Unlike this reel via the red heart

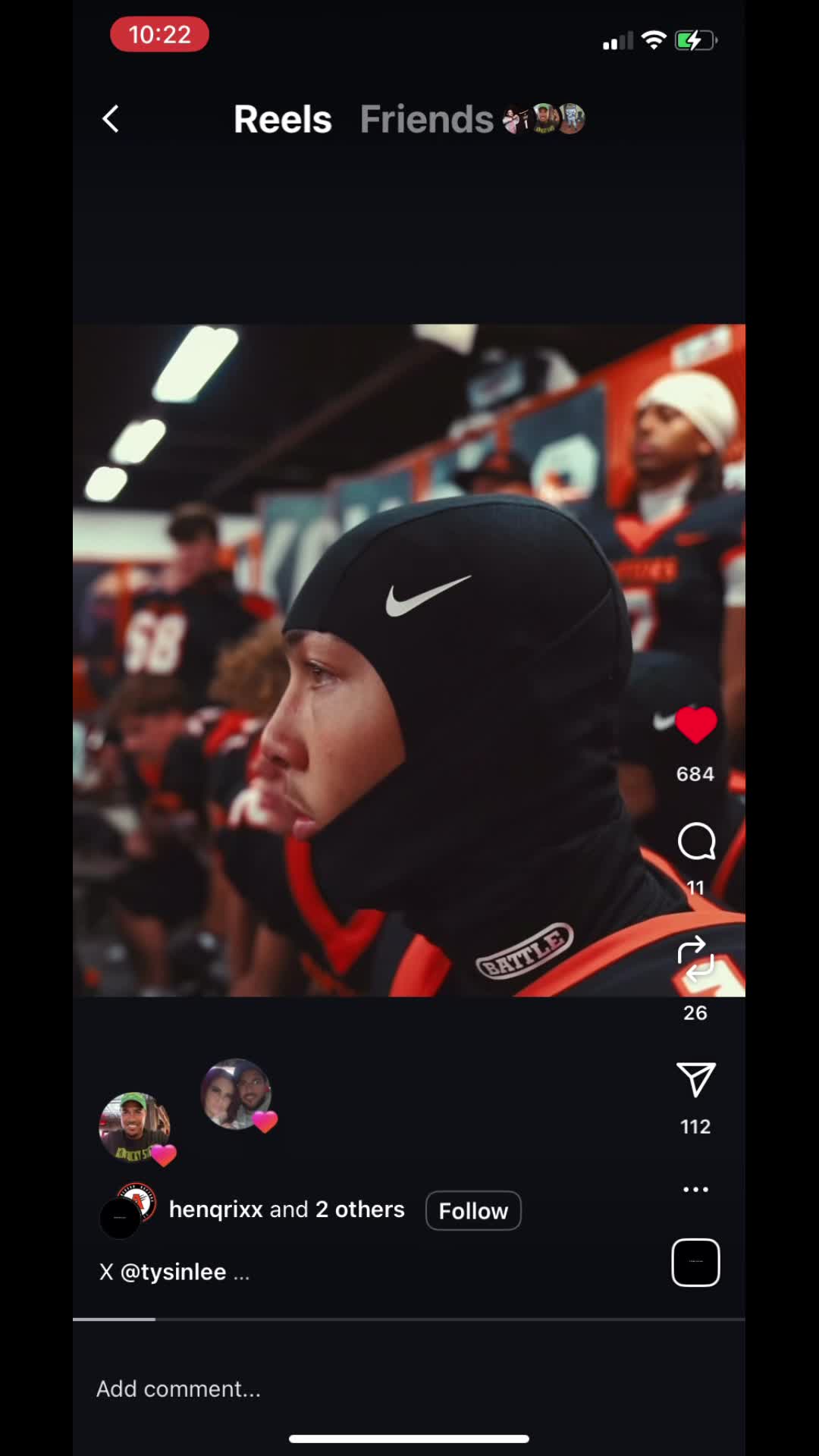coord(695,724)
